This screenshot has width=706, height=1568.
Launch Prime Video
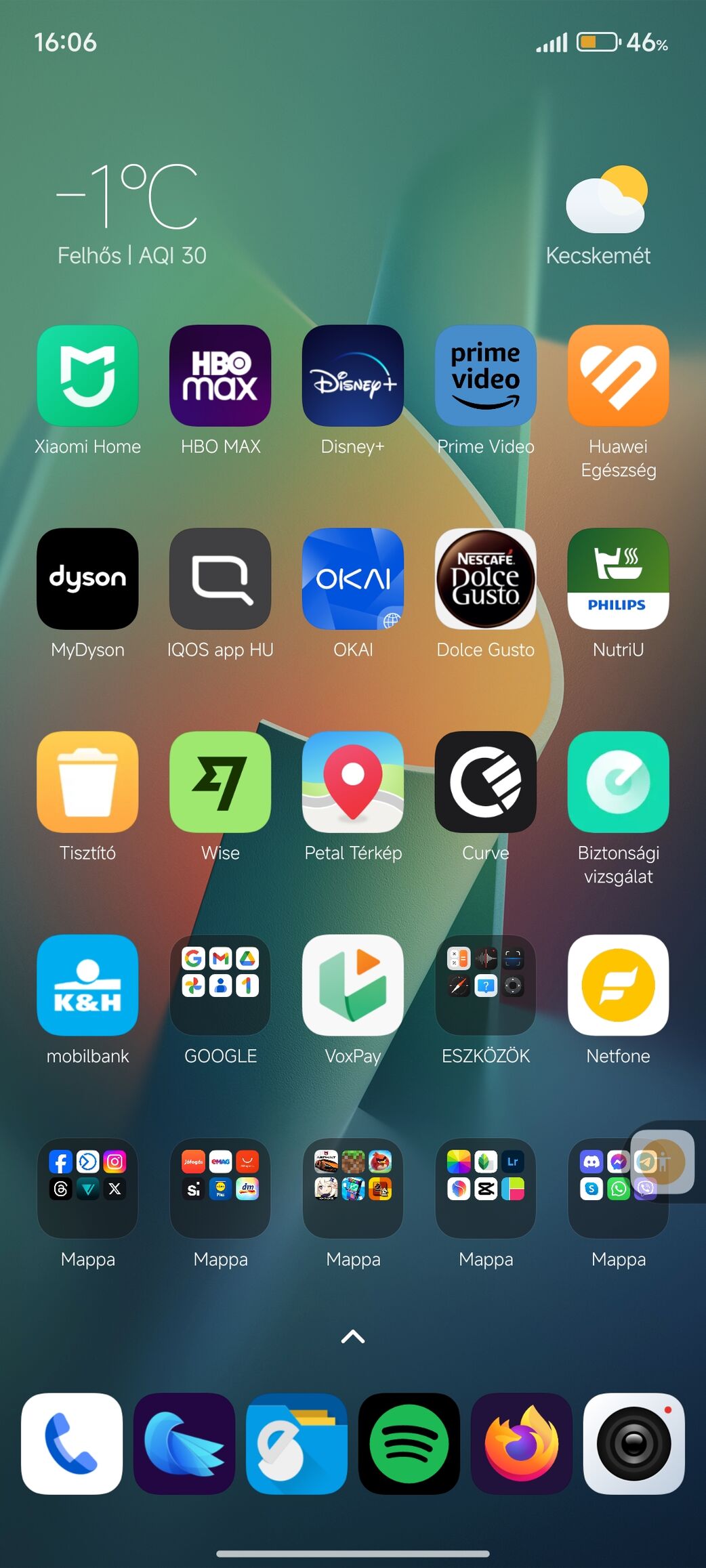tap(486, 376)
